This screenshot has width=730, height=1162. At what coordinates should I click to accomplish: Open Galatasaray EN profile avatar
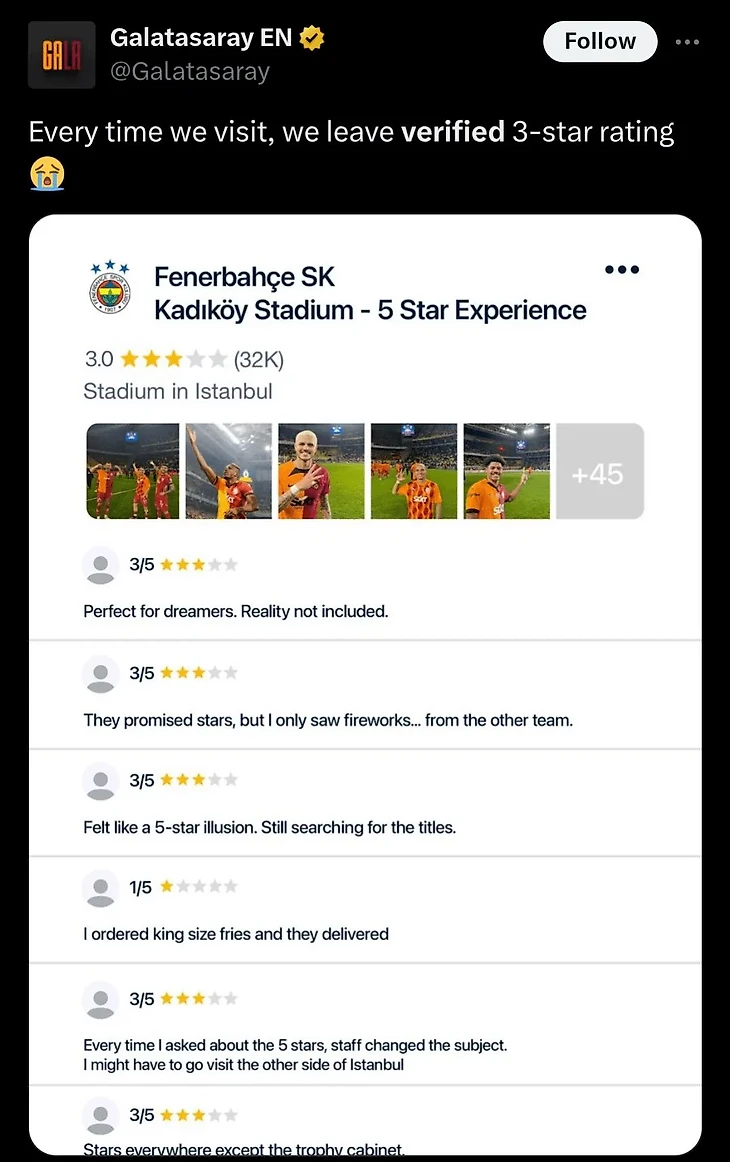click(x=62, y=55)
